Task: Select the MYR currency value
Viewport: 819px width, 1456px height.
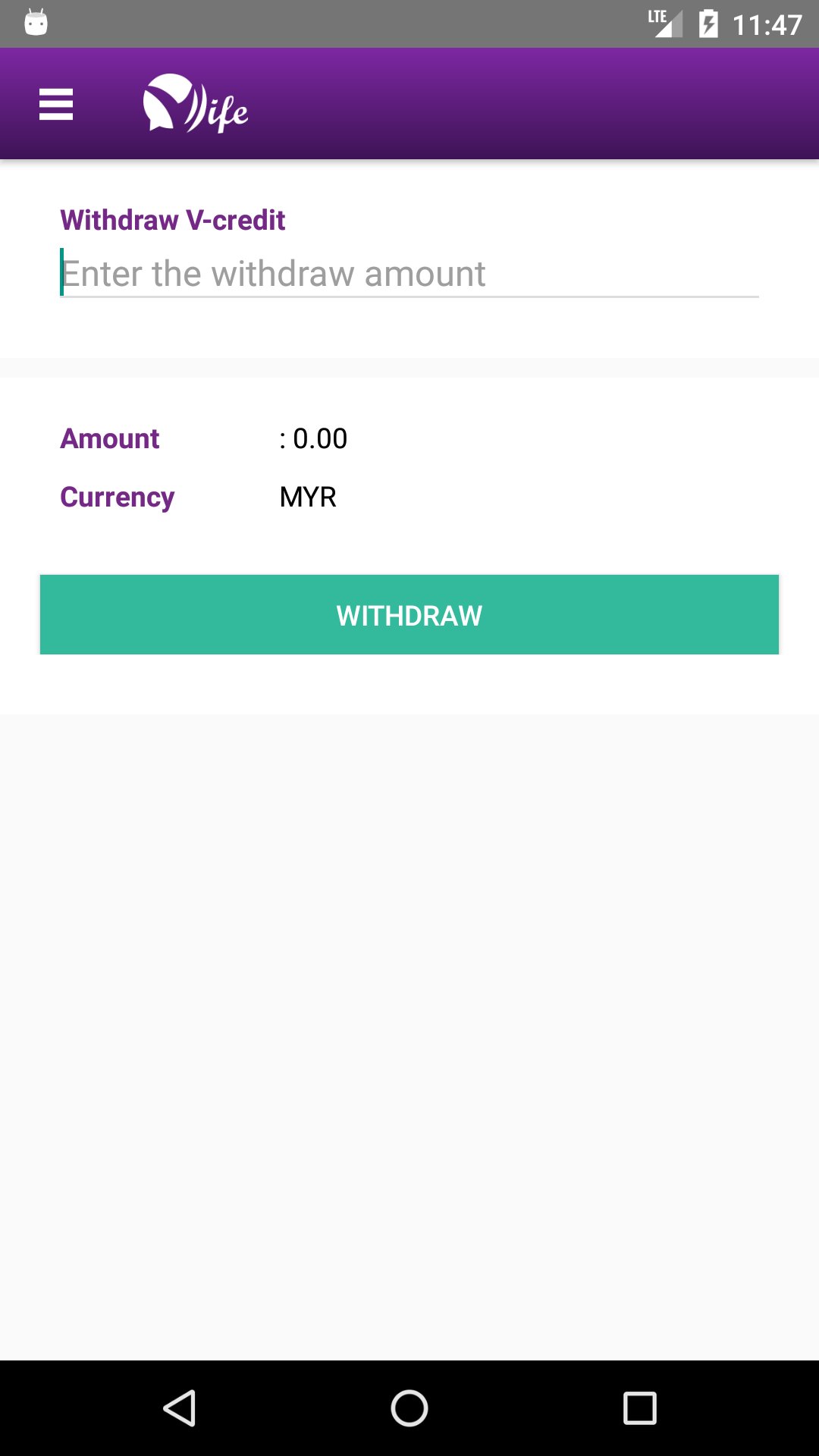Action: (x=308, y=497)
